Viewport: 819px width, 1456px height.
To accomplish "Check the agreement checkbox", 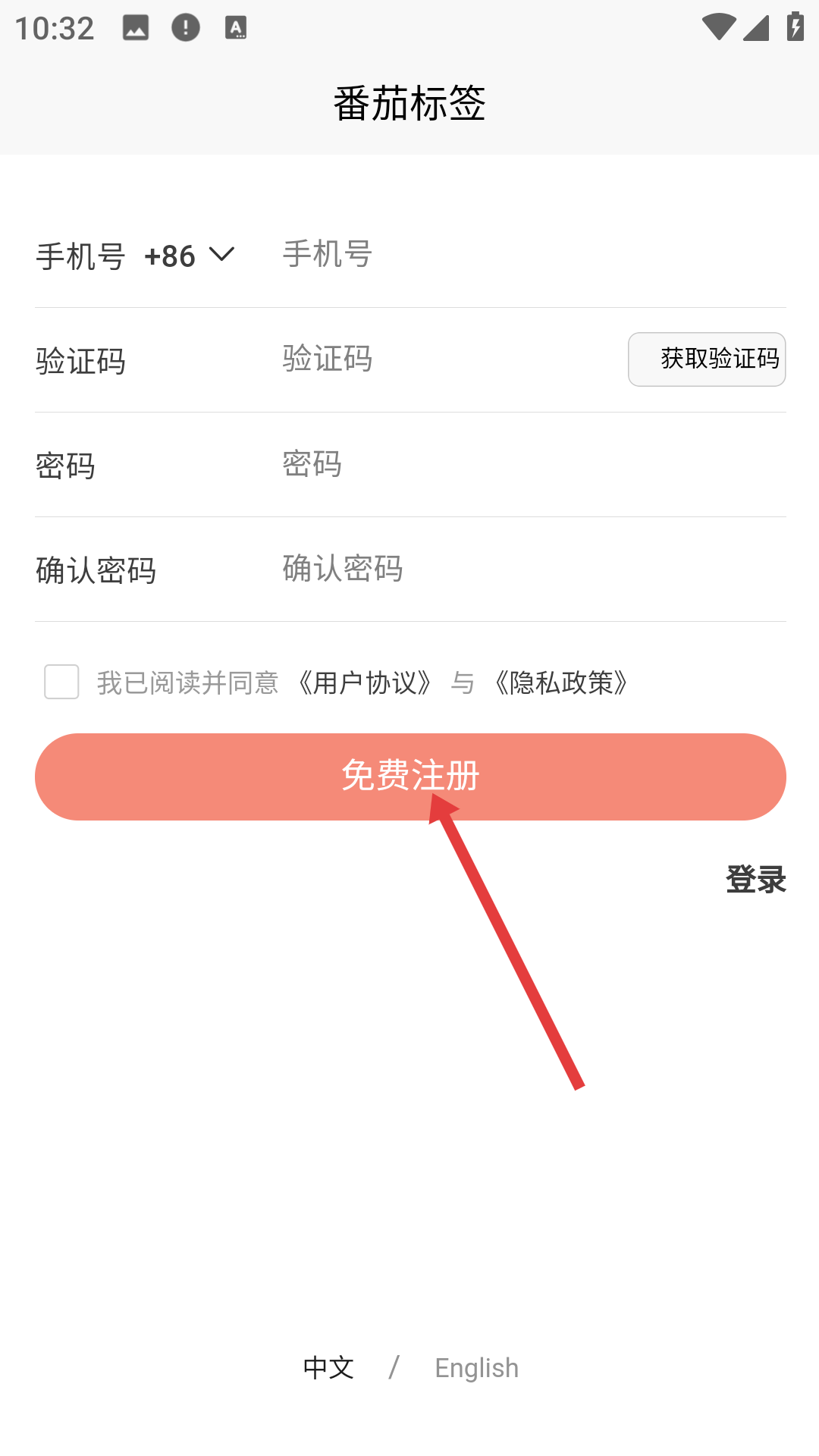I will coord(61,682).
